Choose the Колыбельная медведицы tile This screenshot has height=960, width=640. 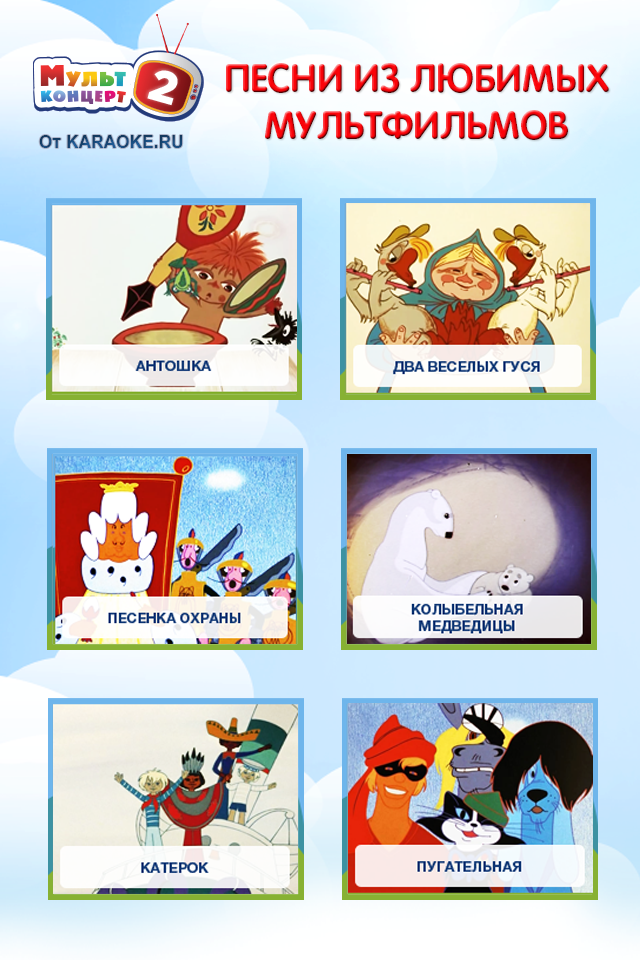(x=467, y=548)
